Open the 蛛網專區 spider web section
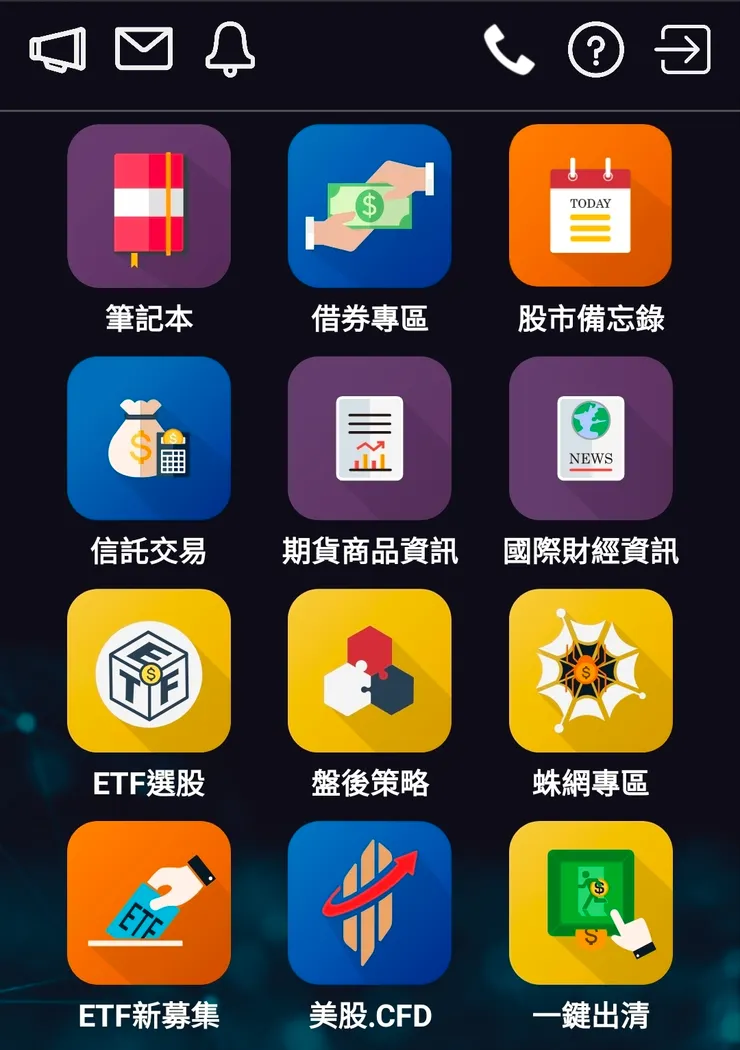740x1050 pixels. 590,671
